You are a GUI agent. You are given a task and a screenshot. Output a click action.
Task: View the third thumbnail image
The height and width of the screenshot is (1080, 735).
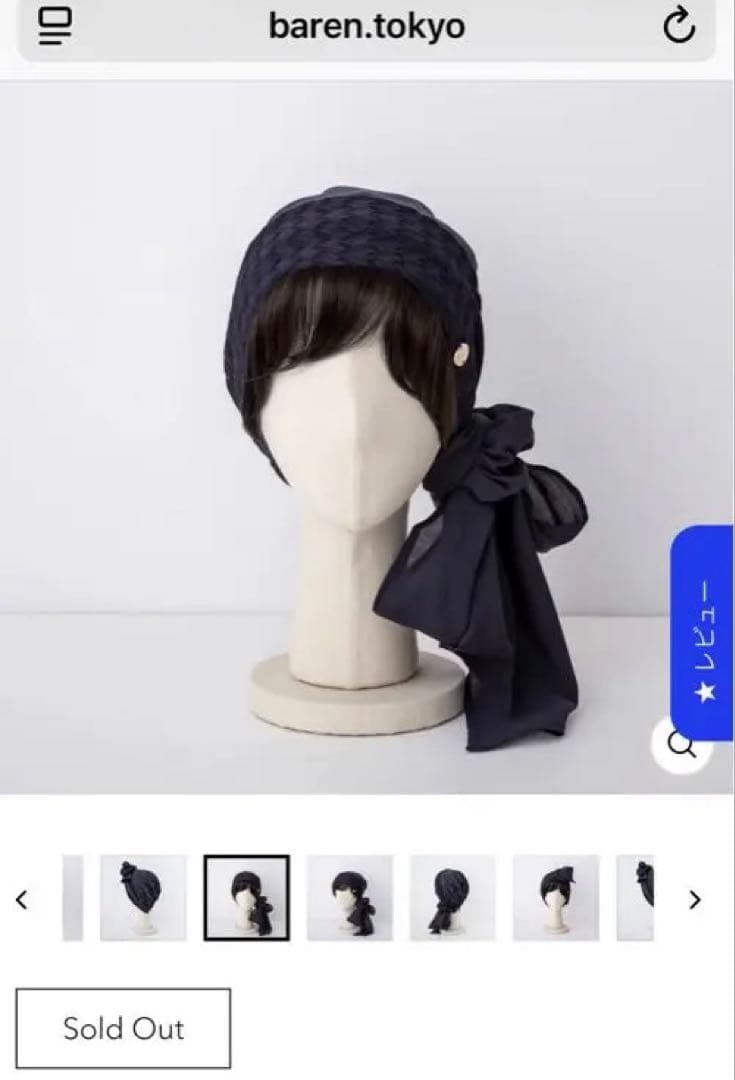tap(350, 897)
